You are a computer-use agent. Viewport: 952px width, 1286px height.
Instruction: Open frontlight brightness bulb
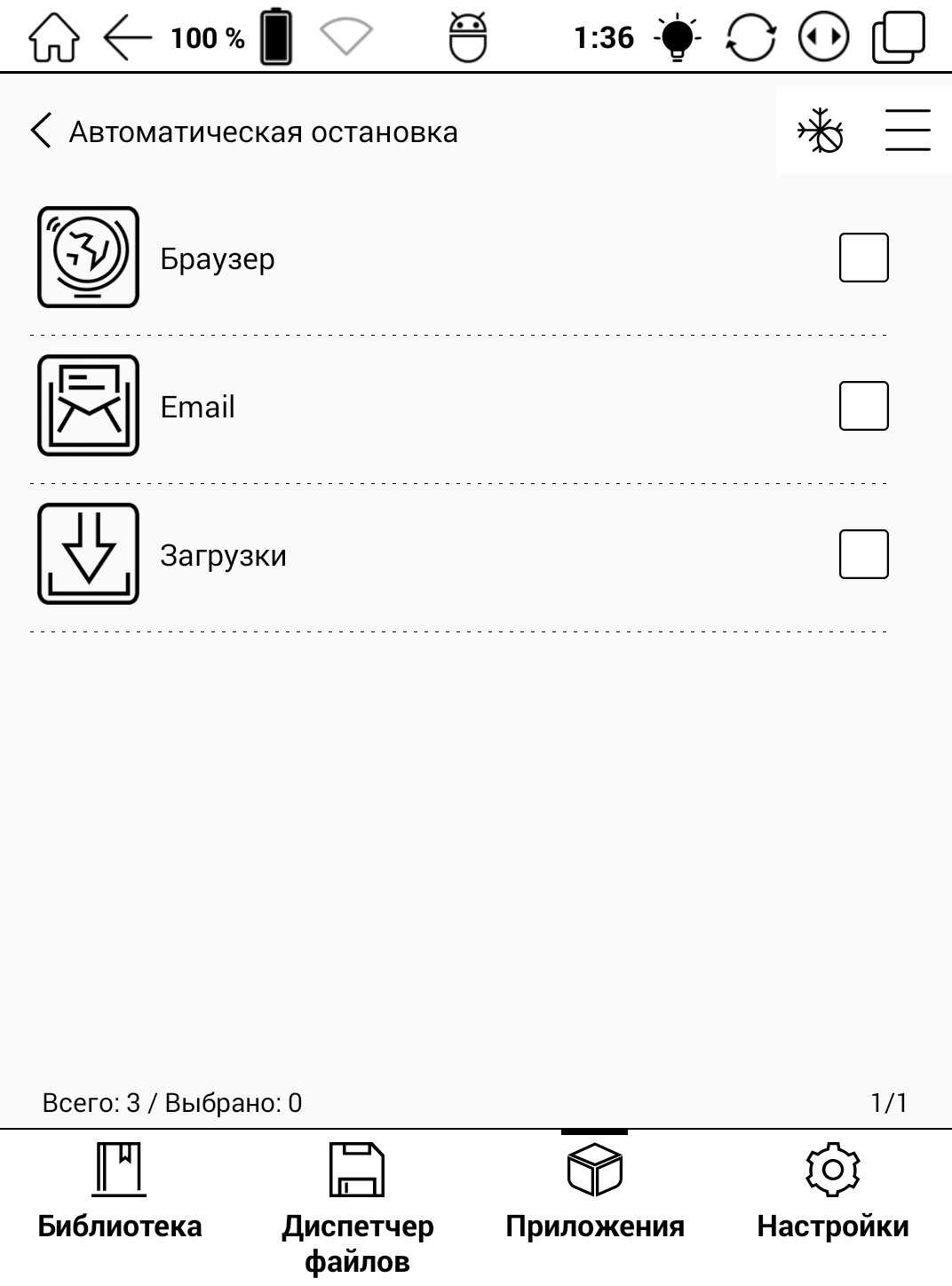tap(678, 37)
